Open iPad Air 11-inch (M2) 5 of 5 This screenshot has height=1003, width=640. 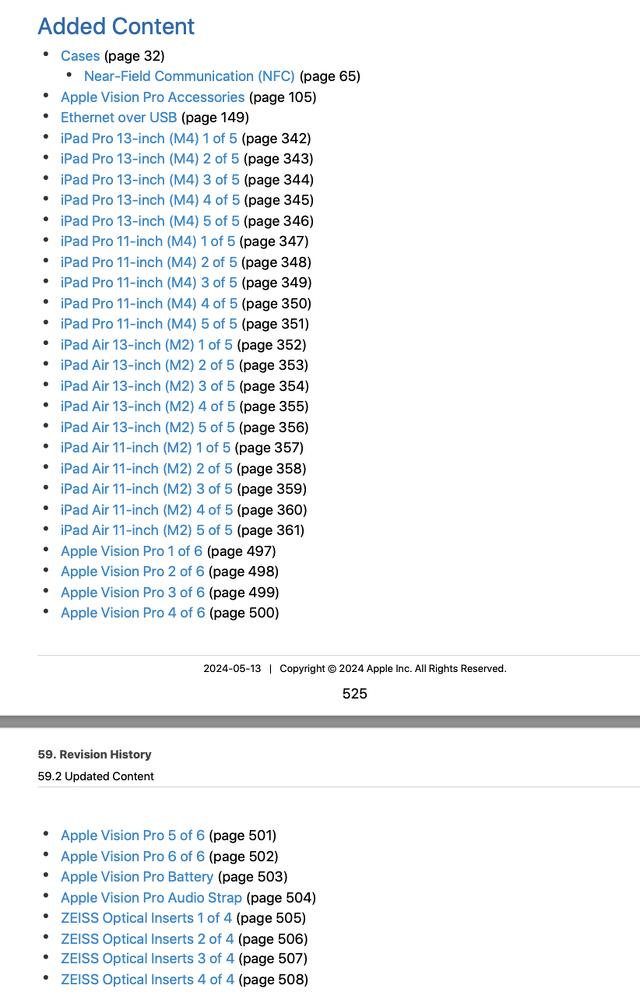146,530
